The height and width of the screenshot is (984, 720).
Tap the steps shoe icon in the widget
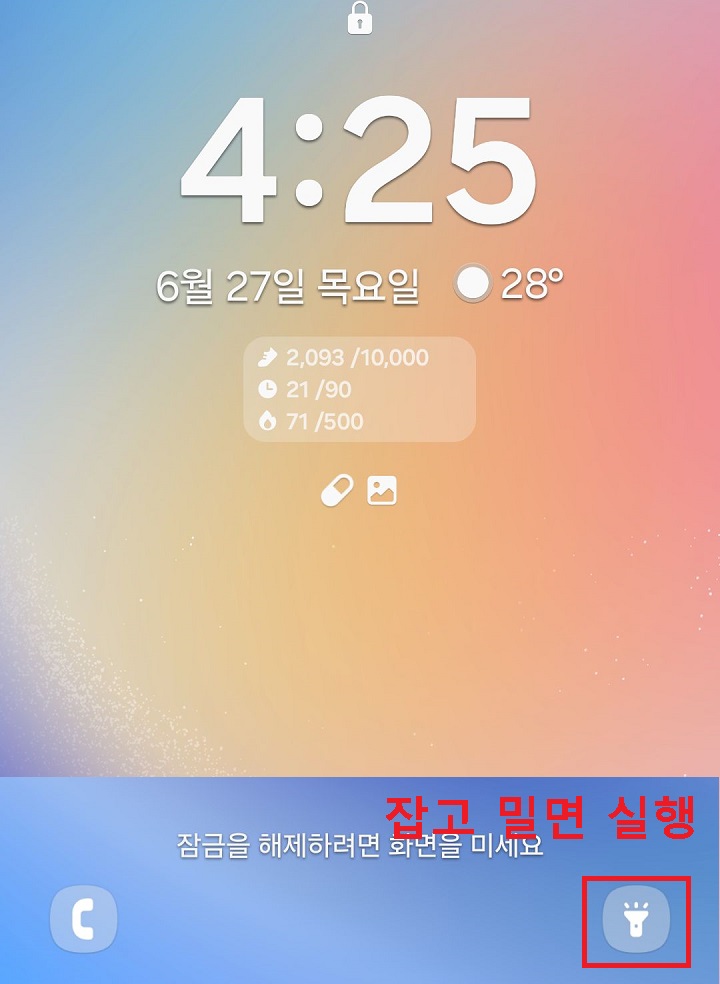[268, 358]
